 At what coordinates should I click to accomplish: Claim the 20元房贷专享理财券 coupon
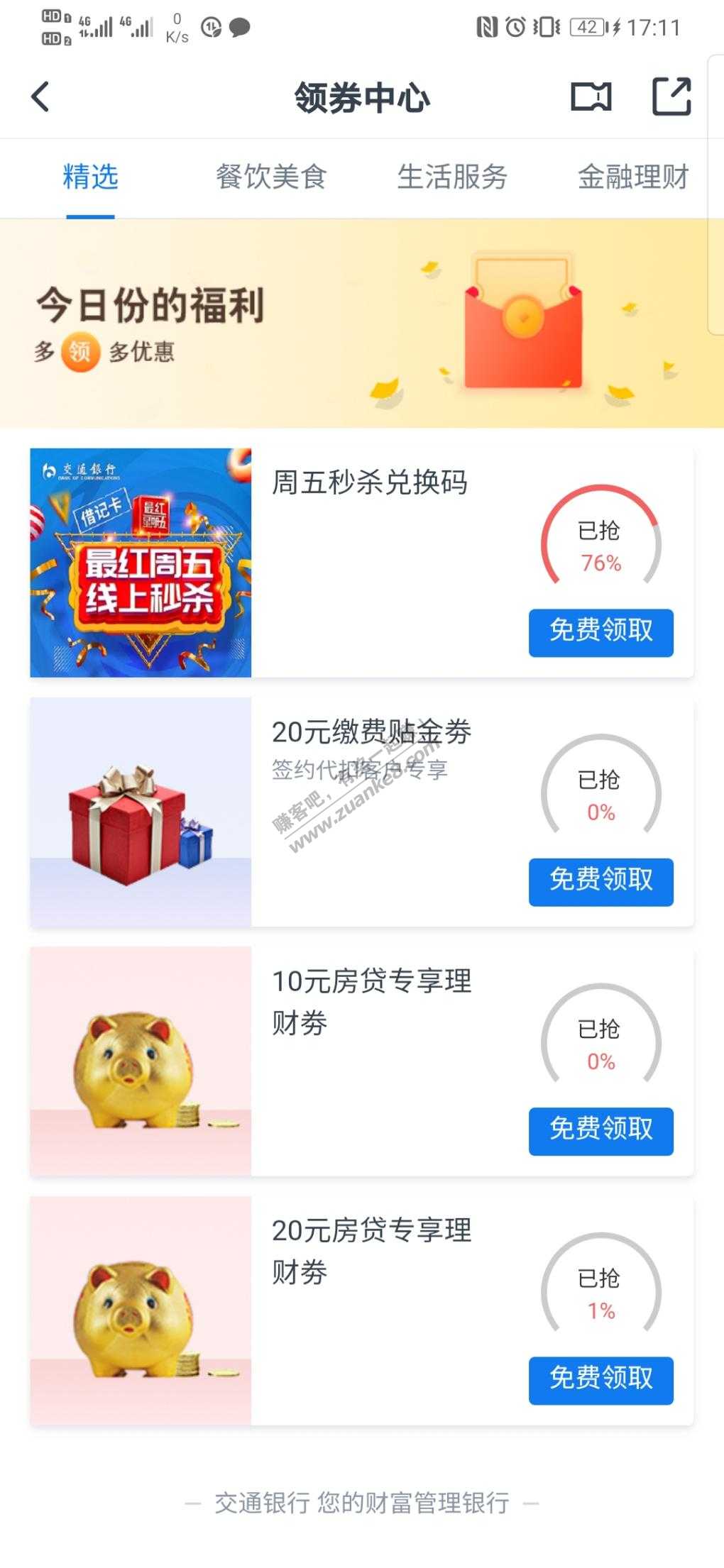click(x=600, y=1380)
